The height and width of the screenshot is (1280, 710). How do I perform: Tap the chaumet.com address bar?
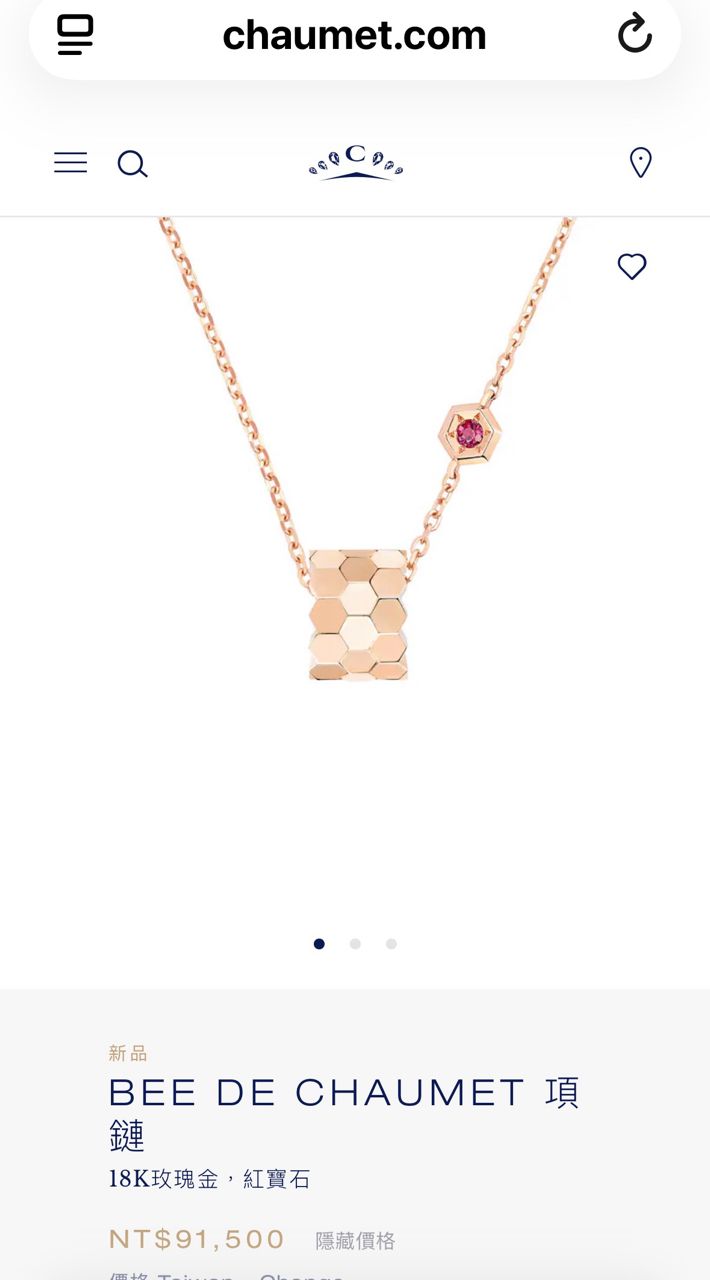click(354, 36)
